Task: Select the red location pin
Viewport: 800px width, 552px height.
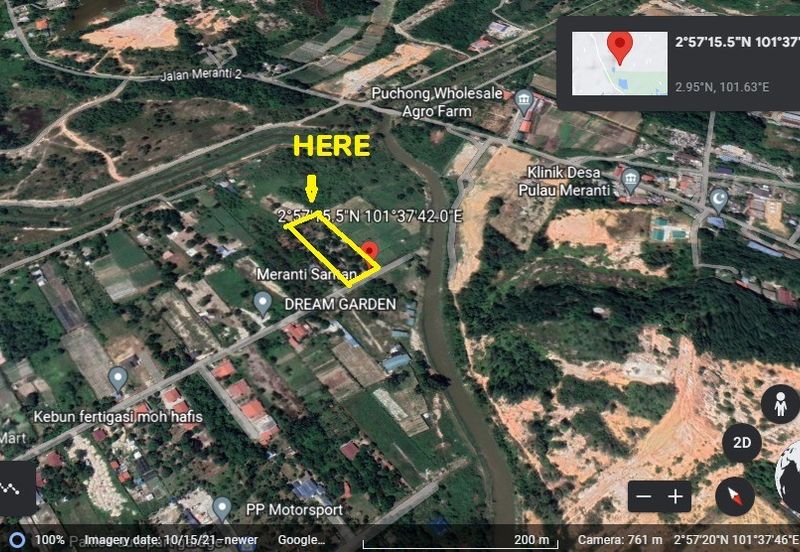Action: pyautogui.click(x=369, y=252)
